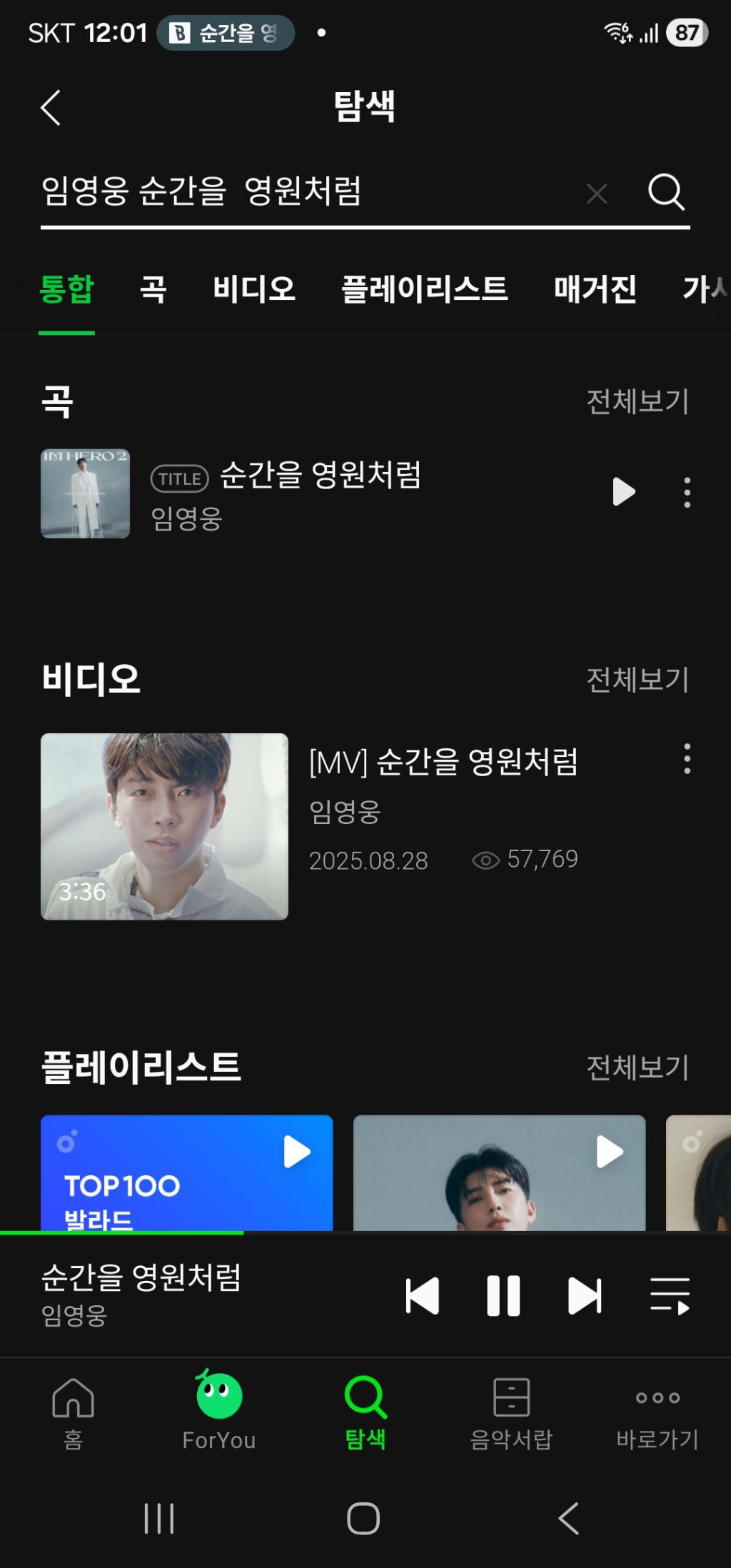
Task: Open the 음악서랍 tab
Action: point(511,1411)
